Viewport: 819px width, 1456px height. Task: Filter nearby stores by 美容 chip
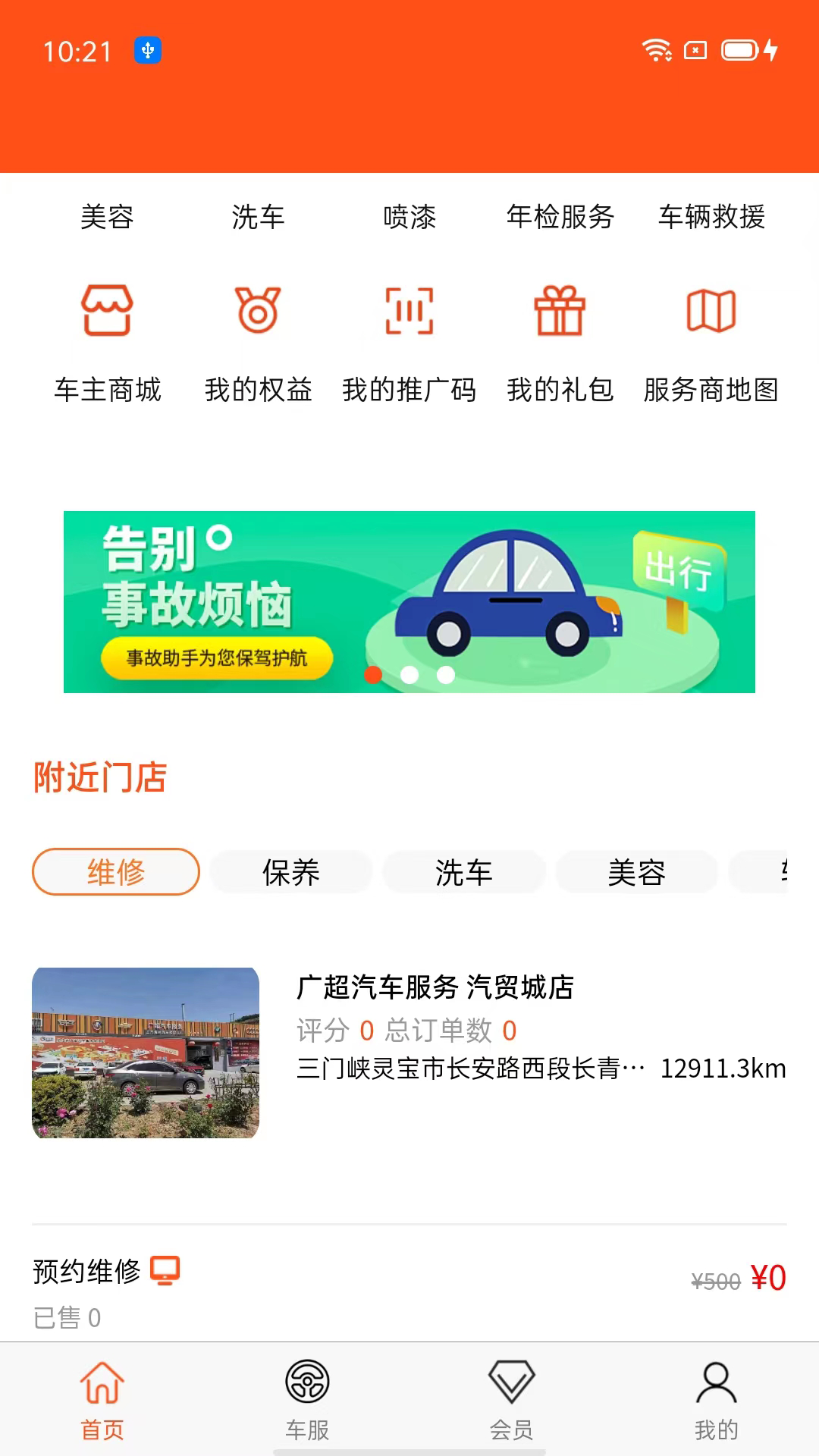tap(637, 872)
